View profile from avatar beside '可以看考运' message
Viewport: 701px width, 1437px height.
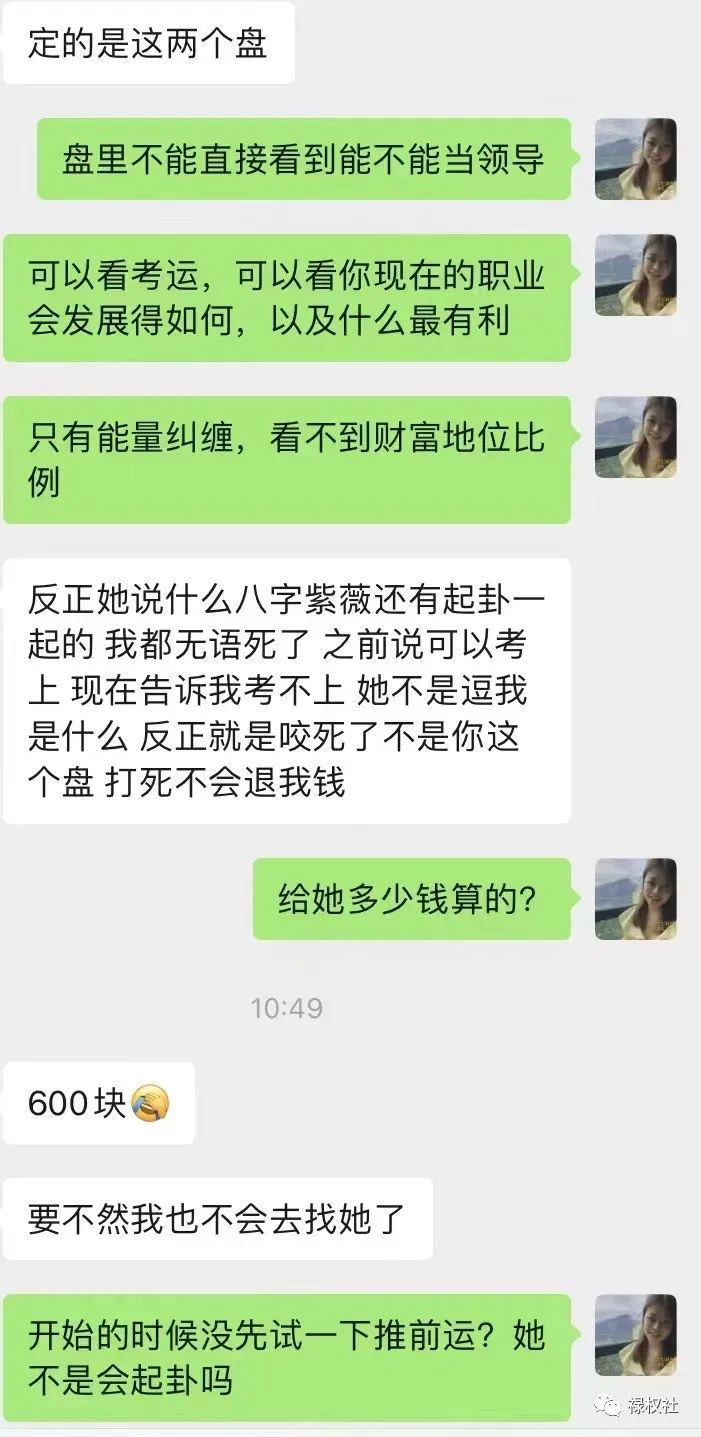point(636,275)
